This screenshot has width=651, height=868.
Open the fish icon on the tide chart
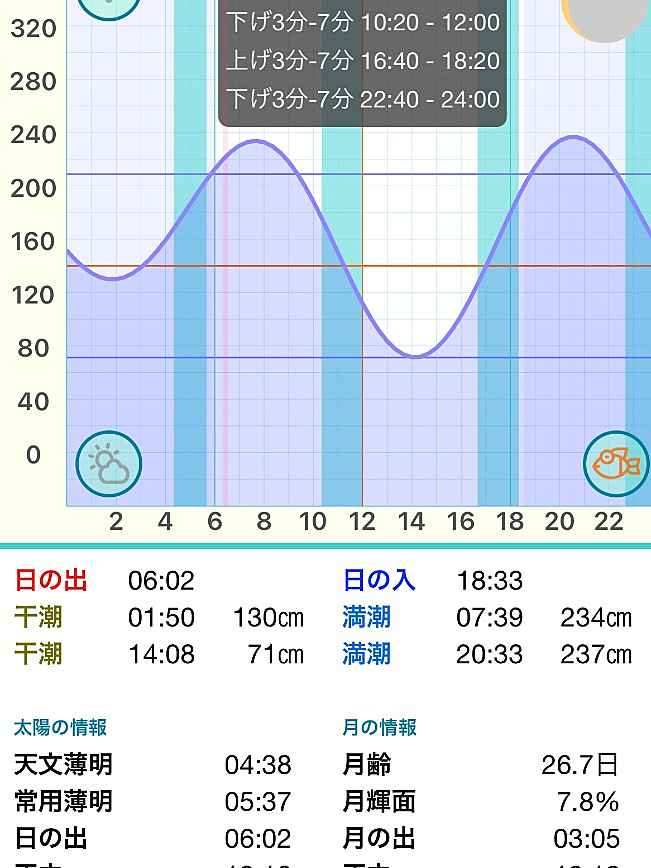pos(616,464)
